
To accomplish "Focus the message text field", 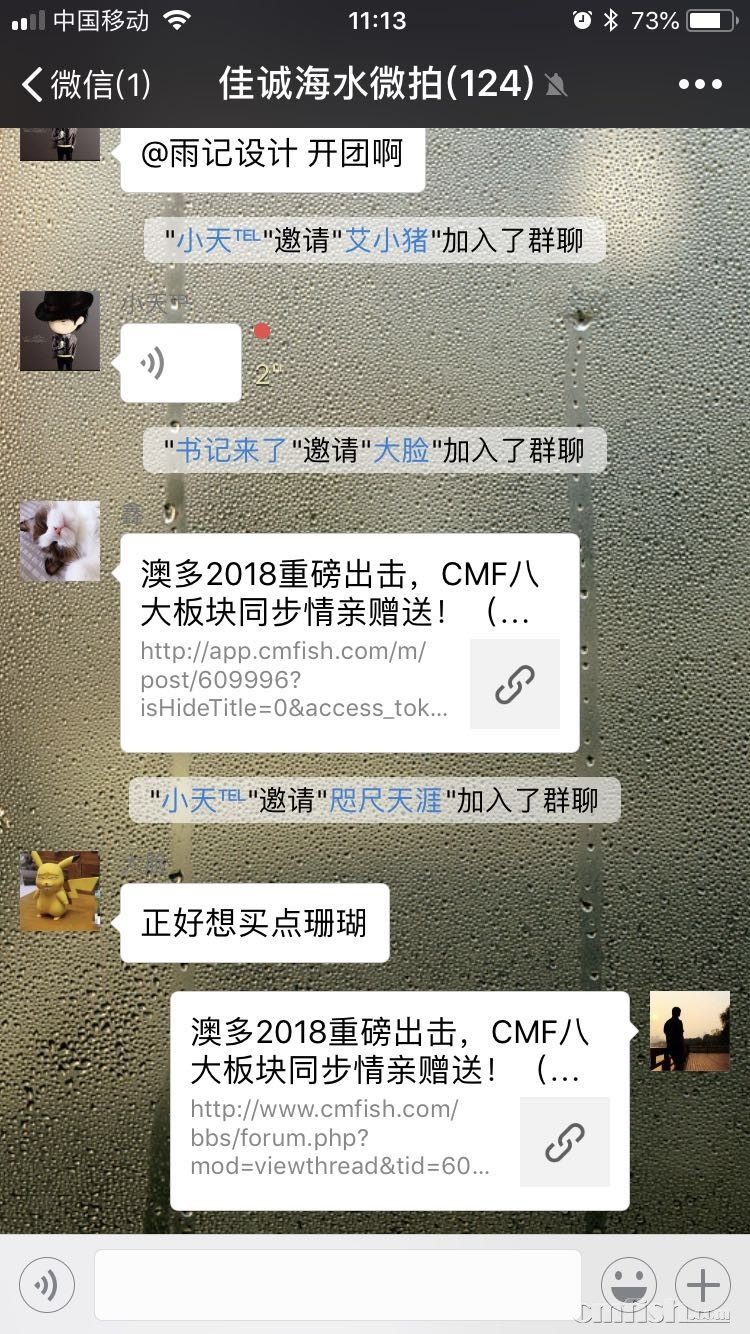I will point(337,1284).
